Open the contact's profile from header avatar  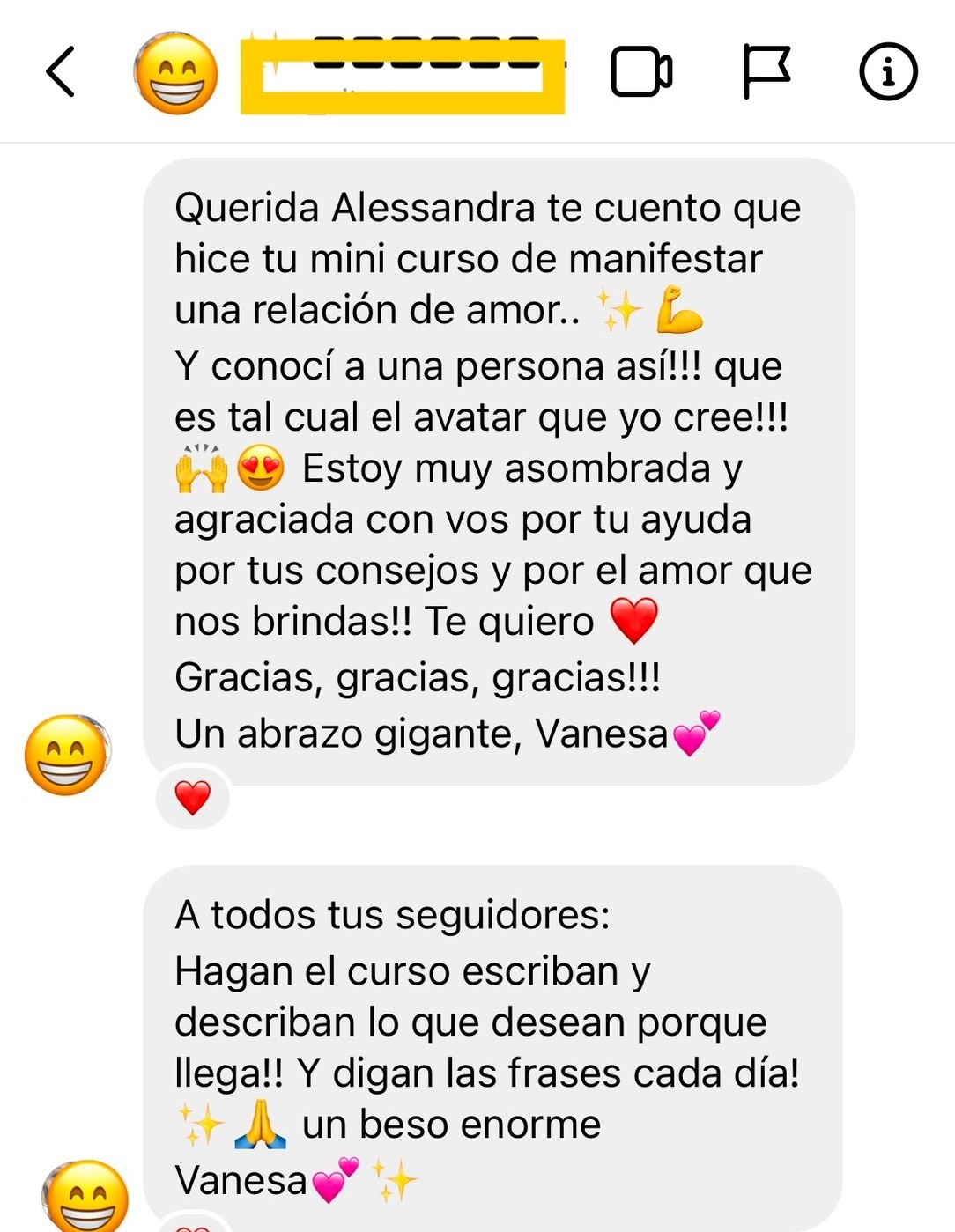coord(176,74)
